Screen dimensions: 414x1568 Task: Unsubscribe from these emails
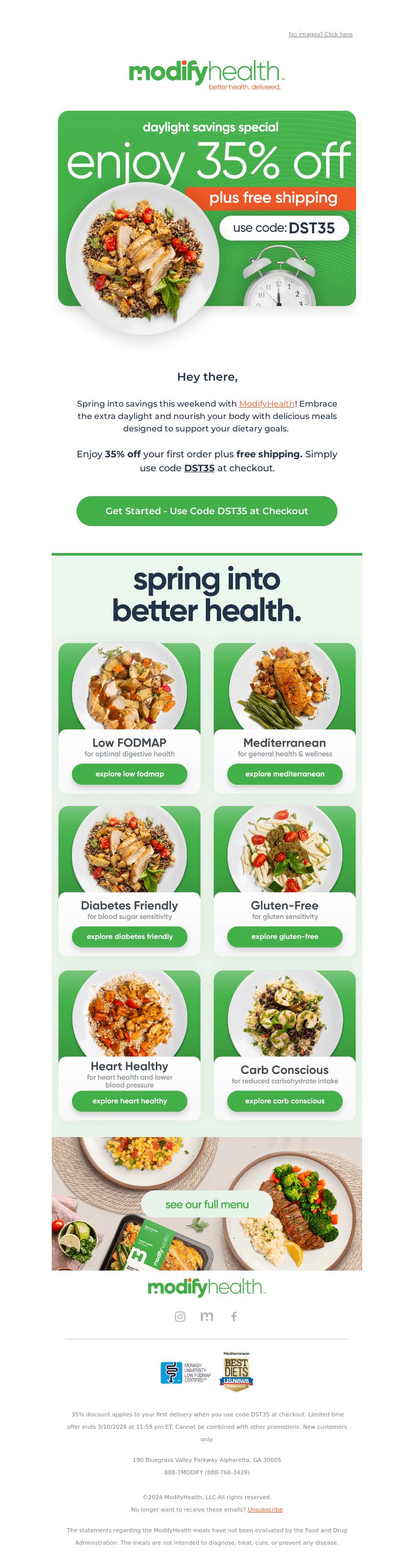coord(265,1509)
